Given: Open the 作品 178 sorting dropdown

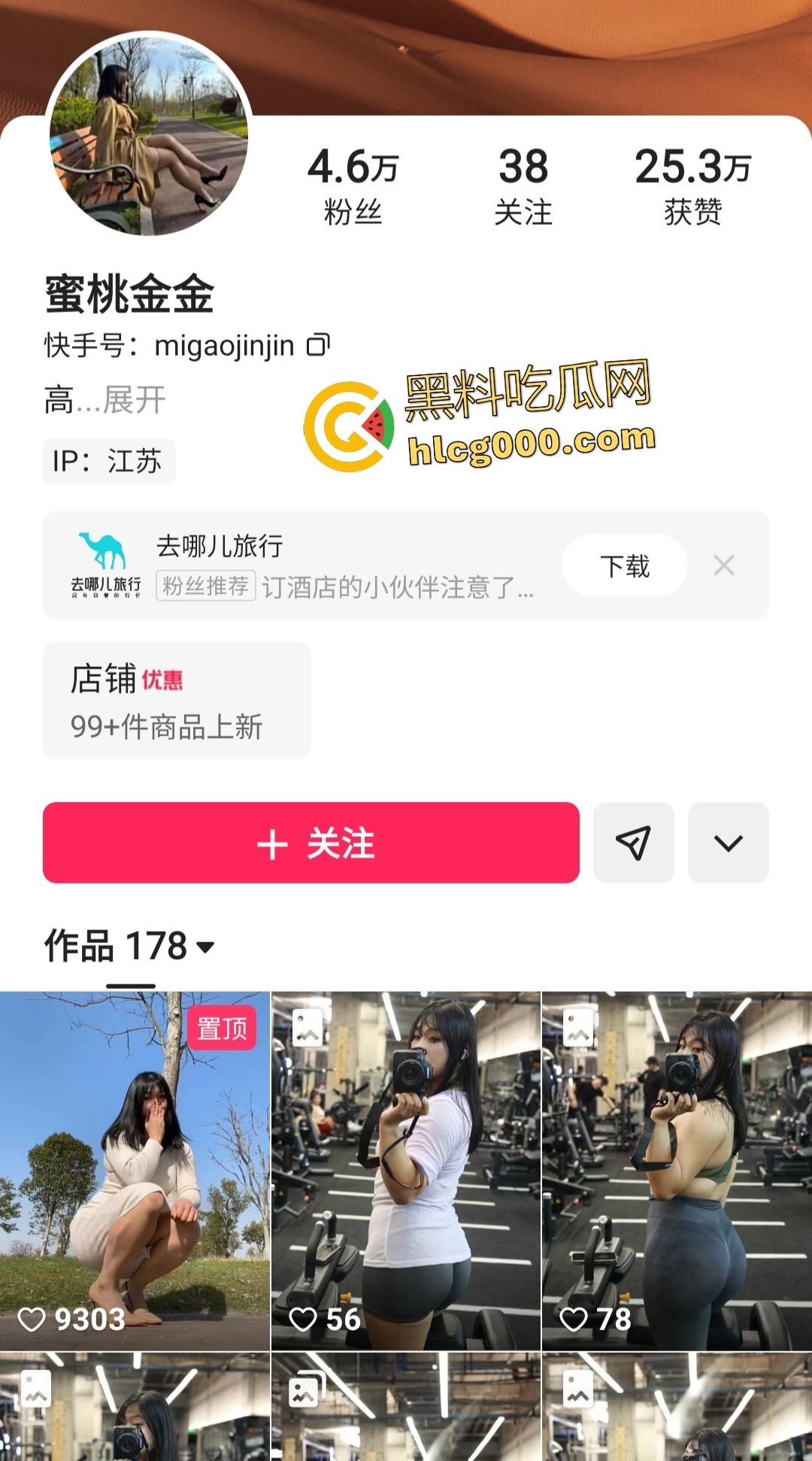Looking at the screenshot, I should pyautogui.click(x=129, y=946).
